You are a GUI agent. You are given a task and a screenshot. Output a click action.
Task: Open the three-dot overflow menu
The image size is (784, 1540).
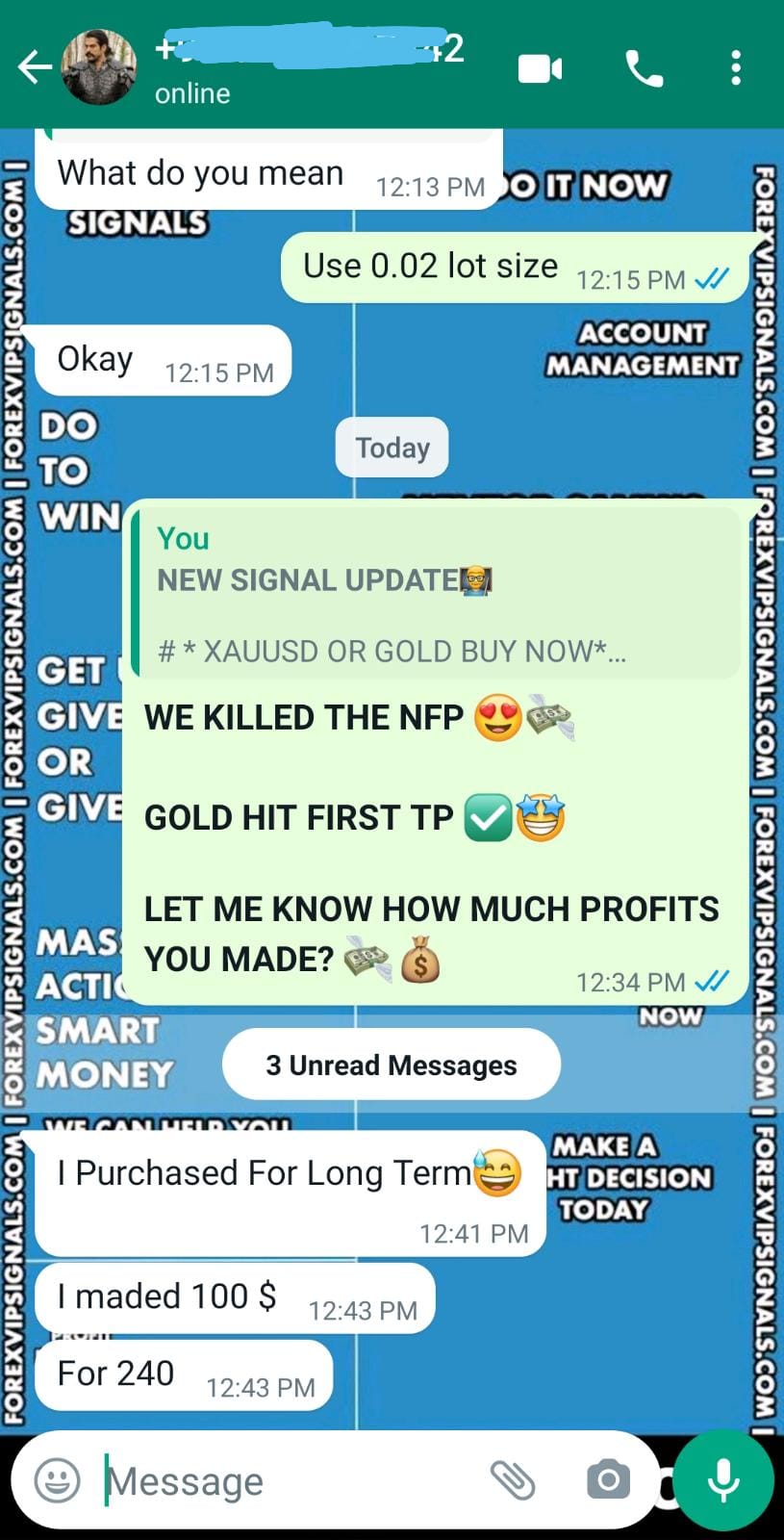(736, 68)
